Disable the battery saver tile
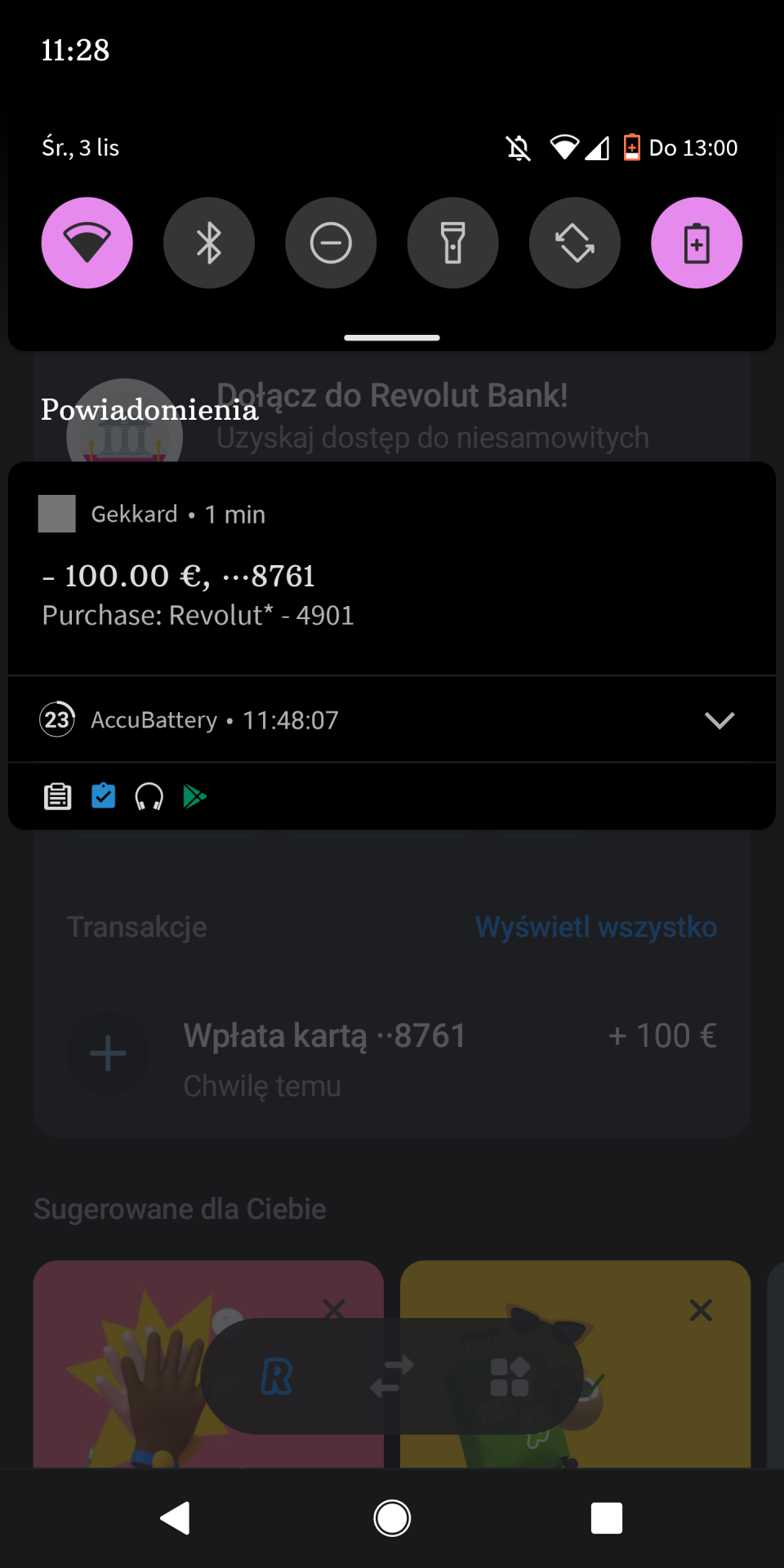784x1568 pixels. click(696, 243)
